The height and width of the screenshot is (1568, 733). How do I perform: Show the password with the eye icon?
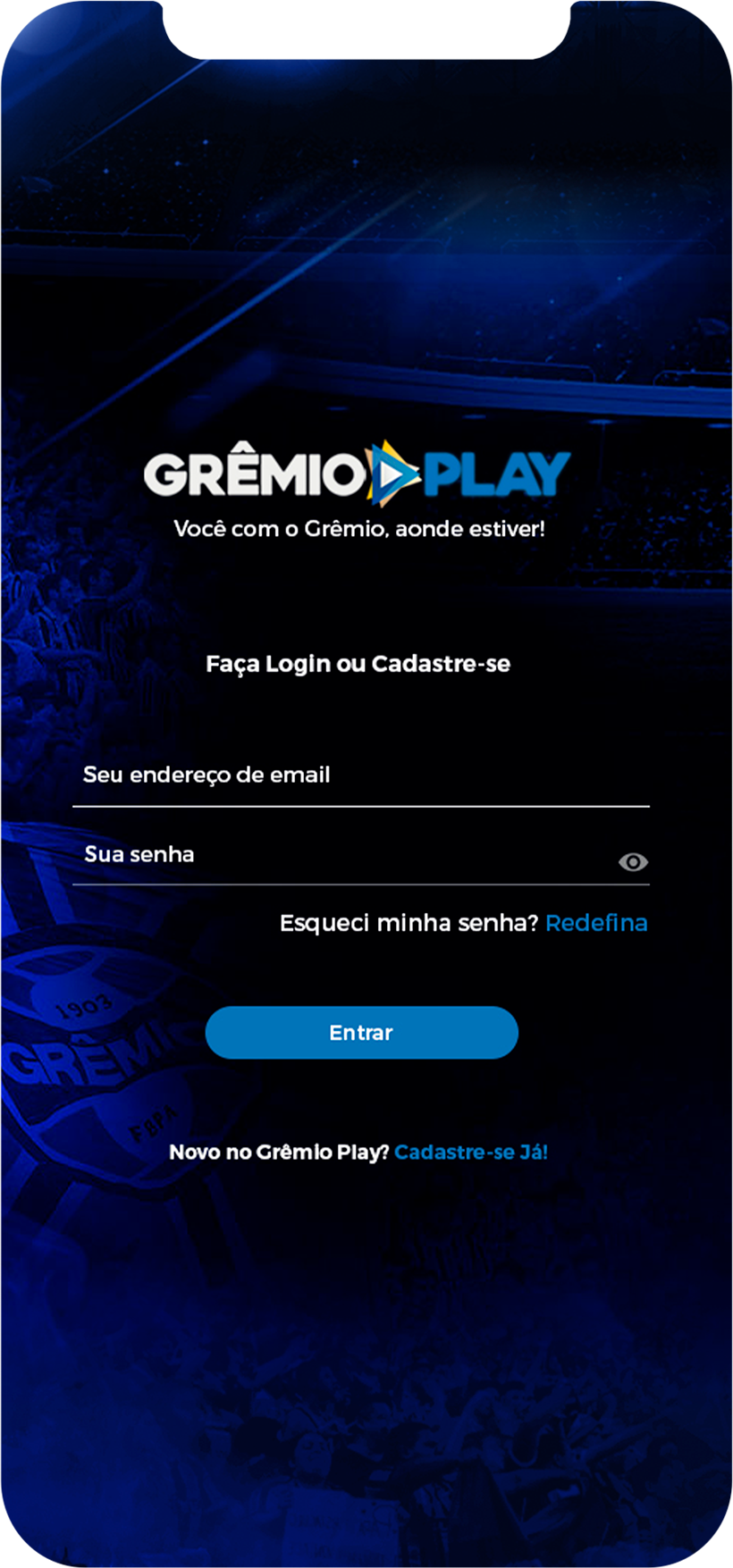click(x=633, y=862)
